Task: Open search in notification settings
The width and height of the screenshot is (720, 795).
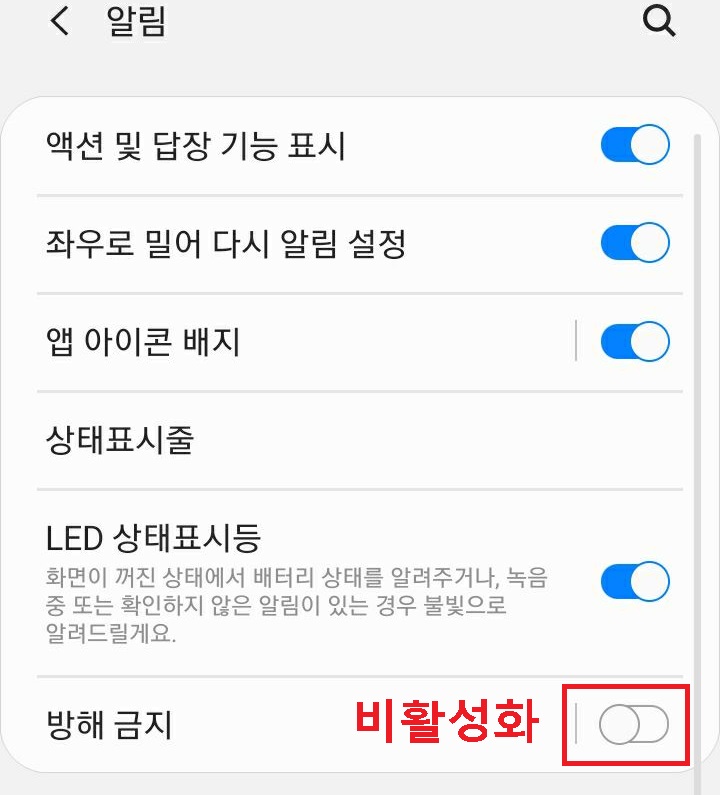Action: (659, 21)
